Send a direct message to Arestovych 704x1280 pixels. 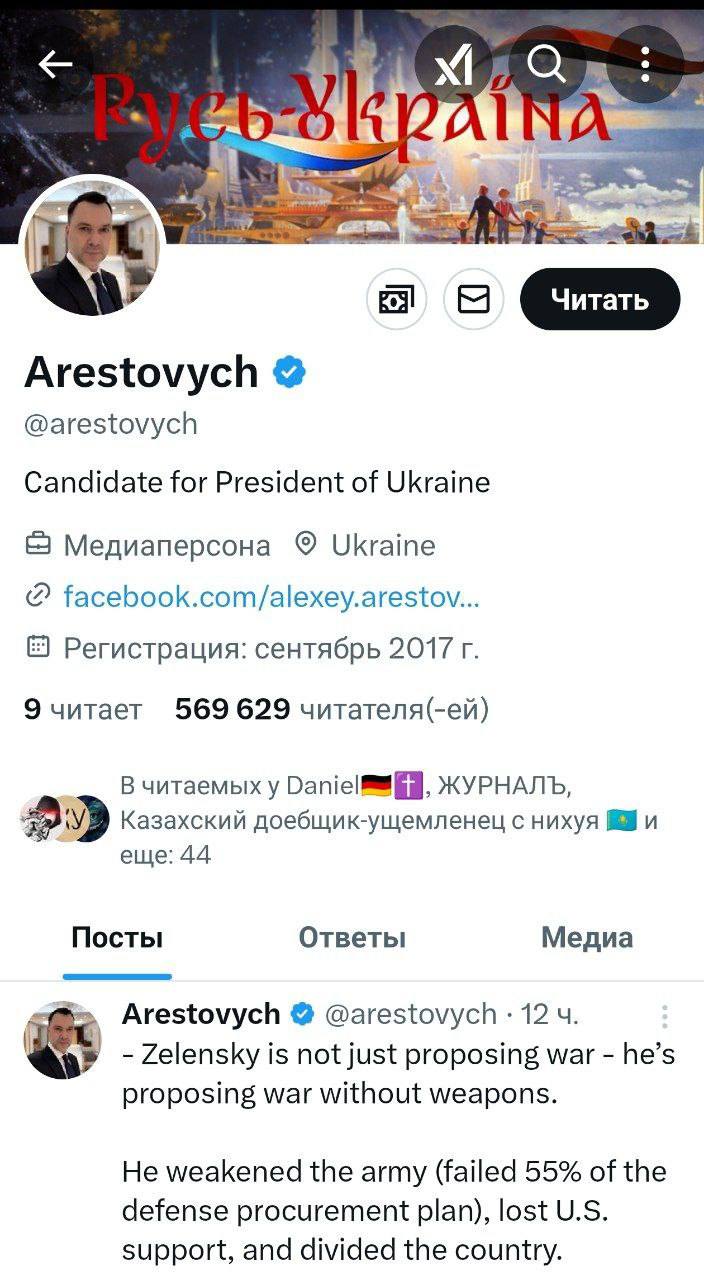473,299
